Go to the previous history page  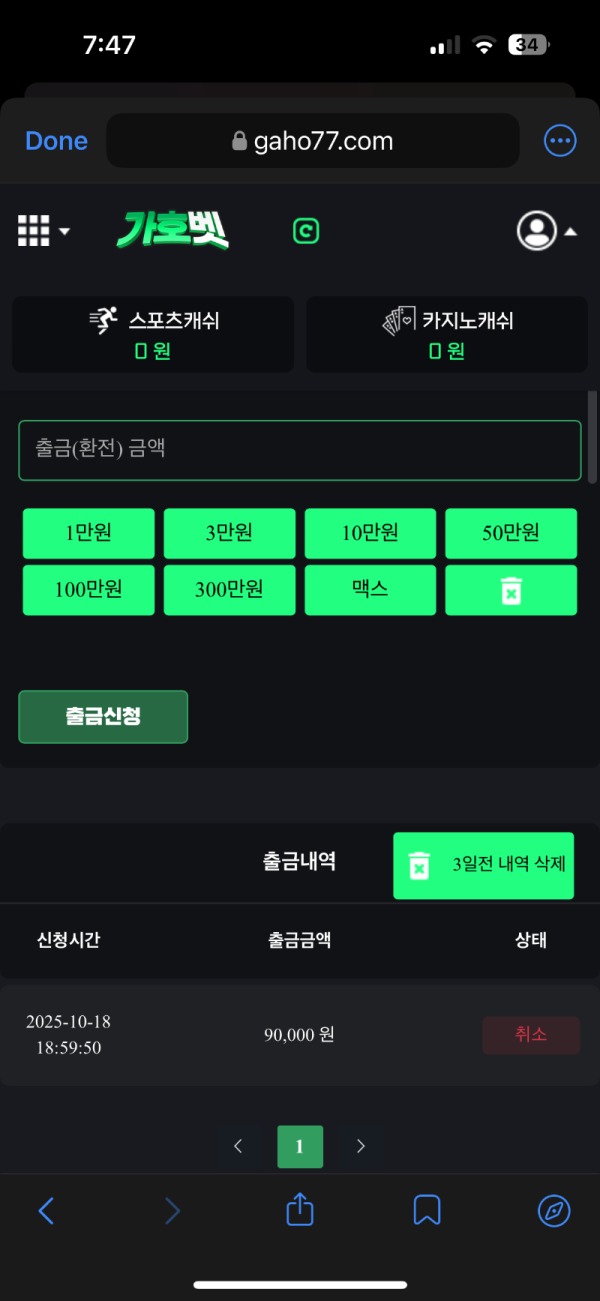(238, 1147)
